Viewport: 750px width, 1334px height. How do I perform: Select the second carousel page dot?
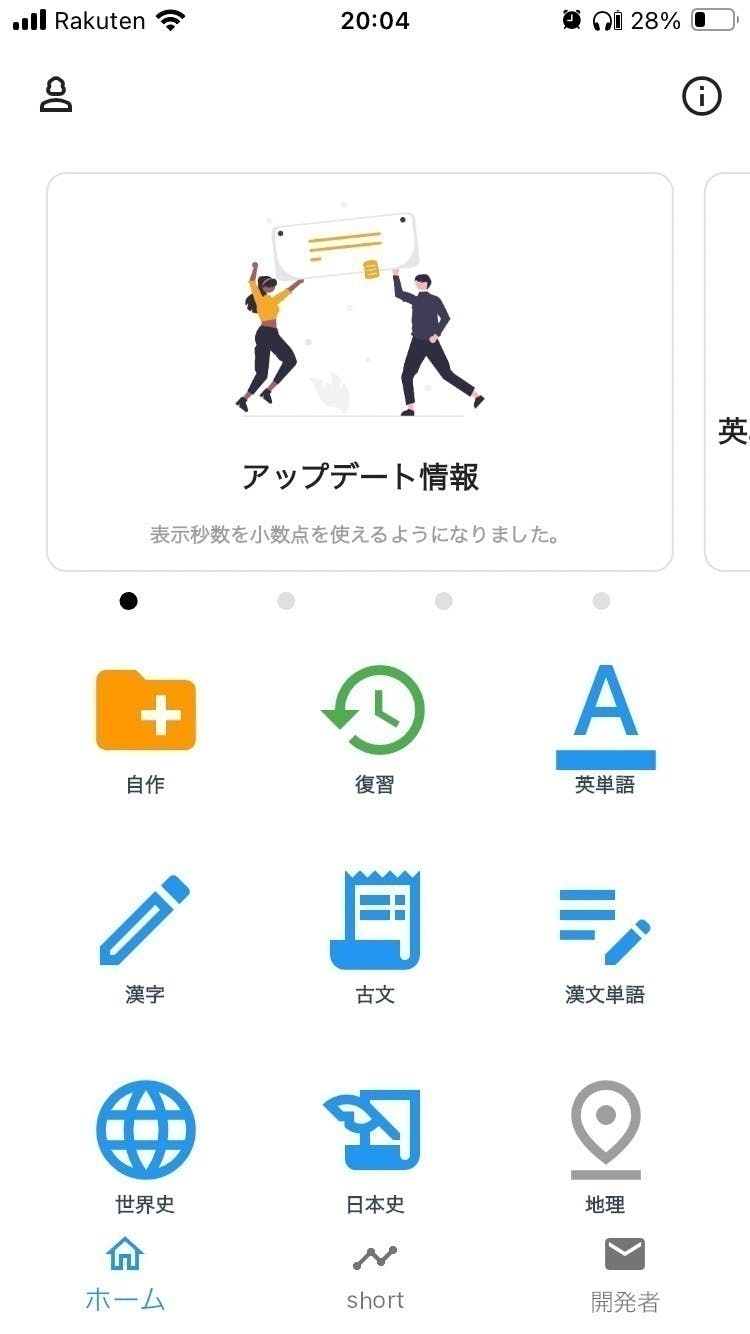(x=286, y=601)
